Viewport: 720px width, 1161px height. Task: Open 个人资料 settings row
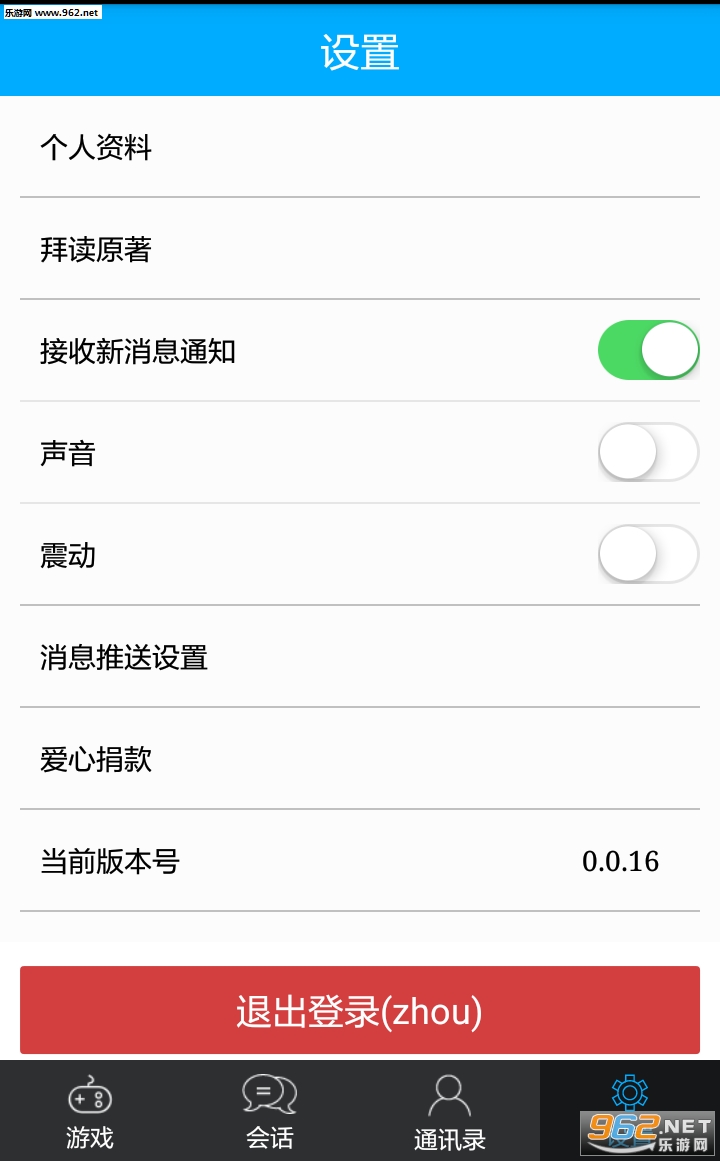pyautogui.click(x=360, y=147)
